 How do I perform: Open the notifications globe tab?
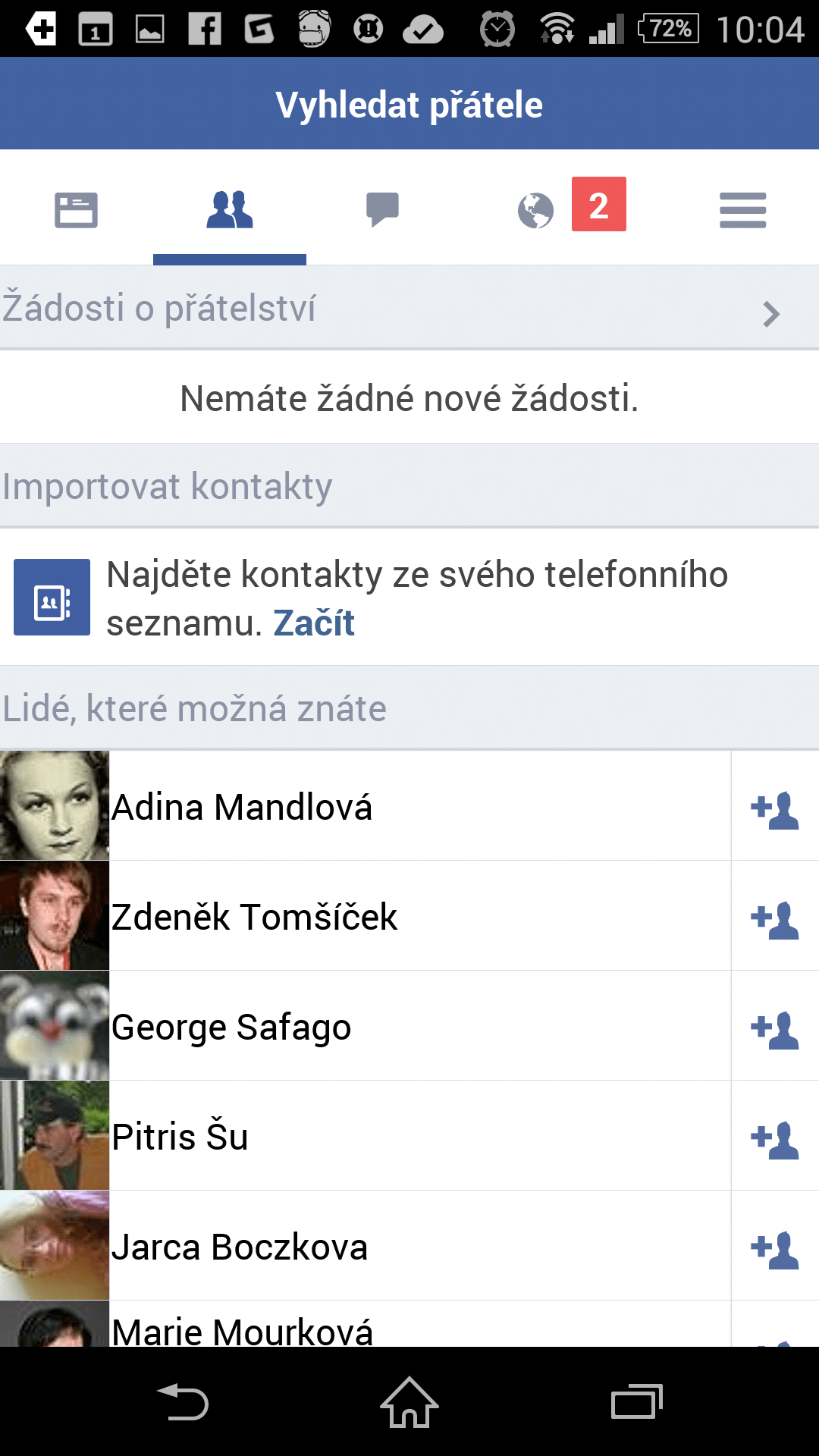536,210
